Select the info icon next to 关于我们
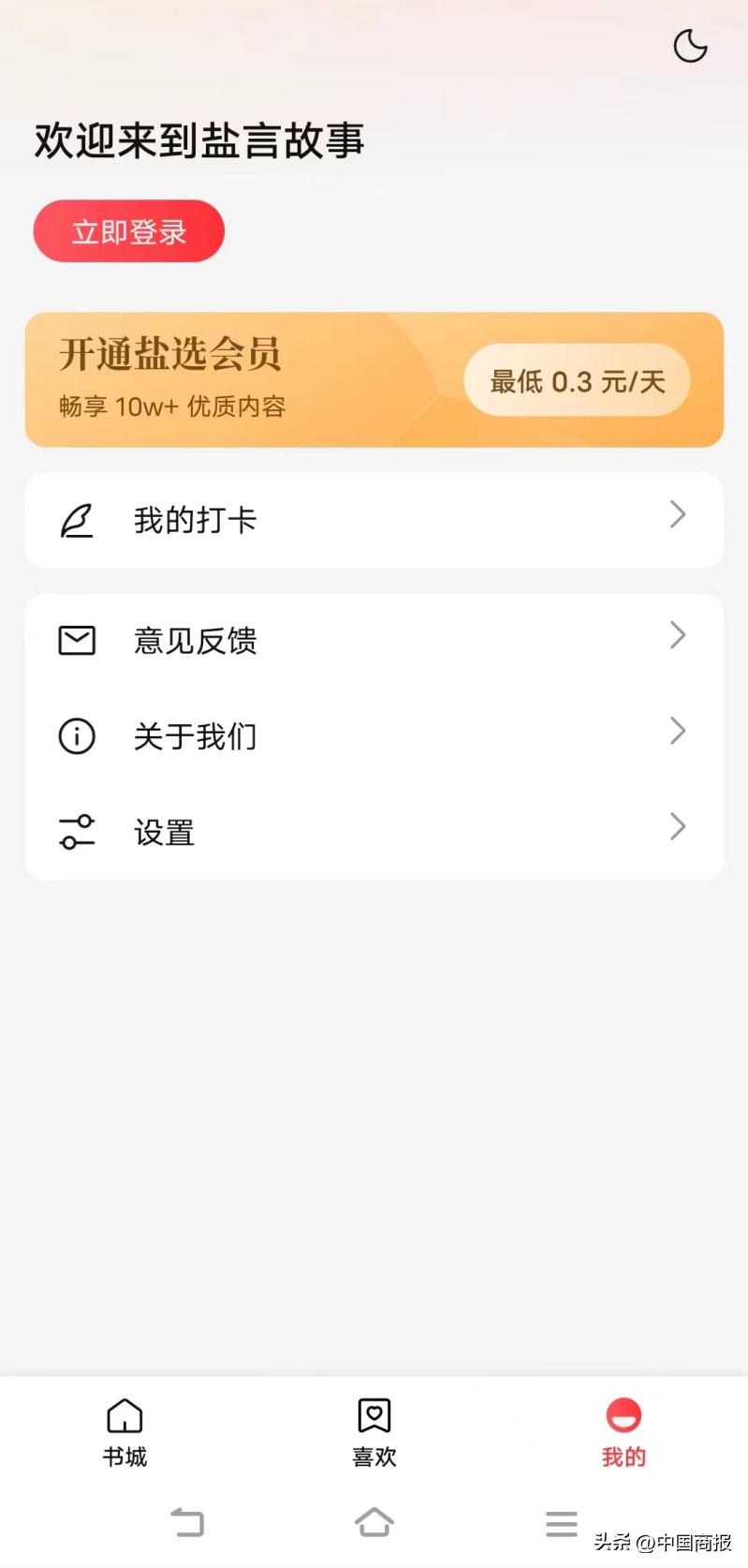 pyautogui.click(x=76, y=736)
